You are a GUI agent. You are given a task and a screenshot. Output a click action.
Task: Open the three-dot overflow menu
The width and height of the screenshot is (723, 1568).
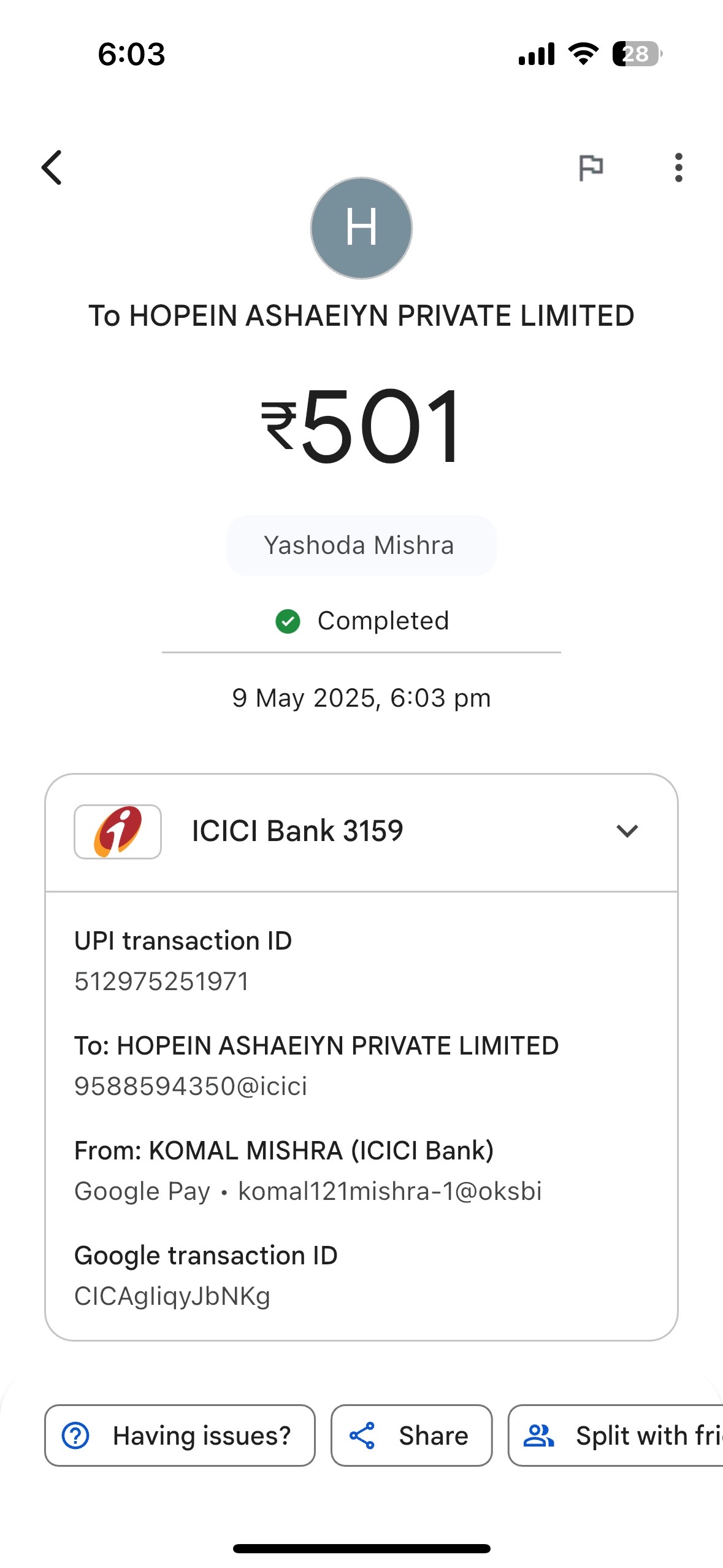(678, 167)
